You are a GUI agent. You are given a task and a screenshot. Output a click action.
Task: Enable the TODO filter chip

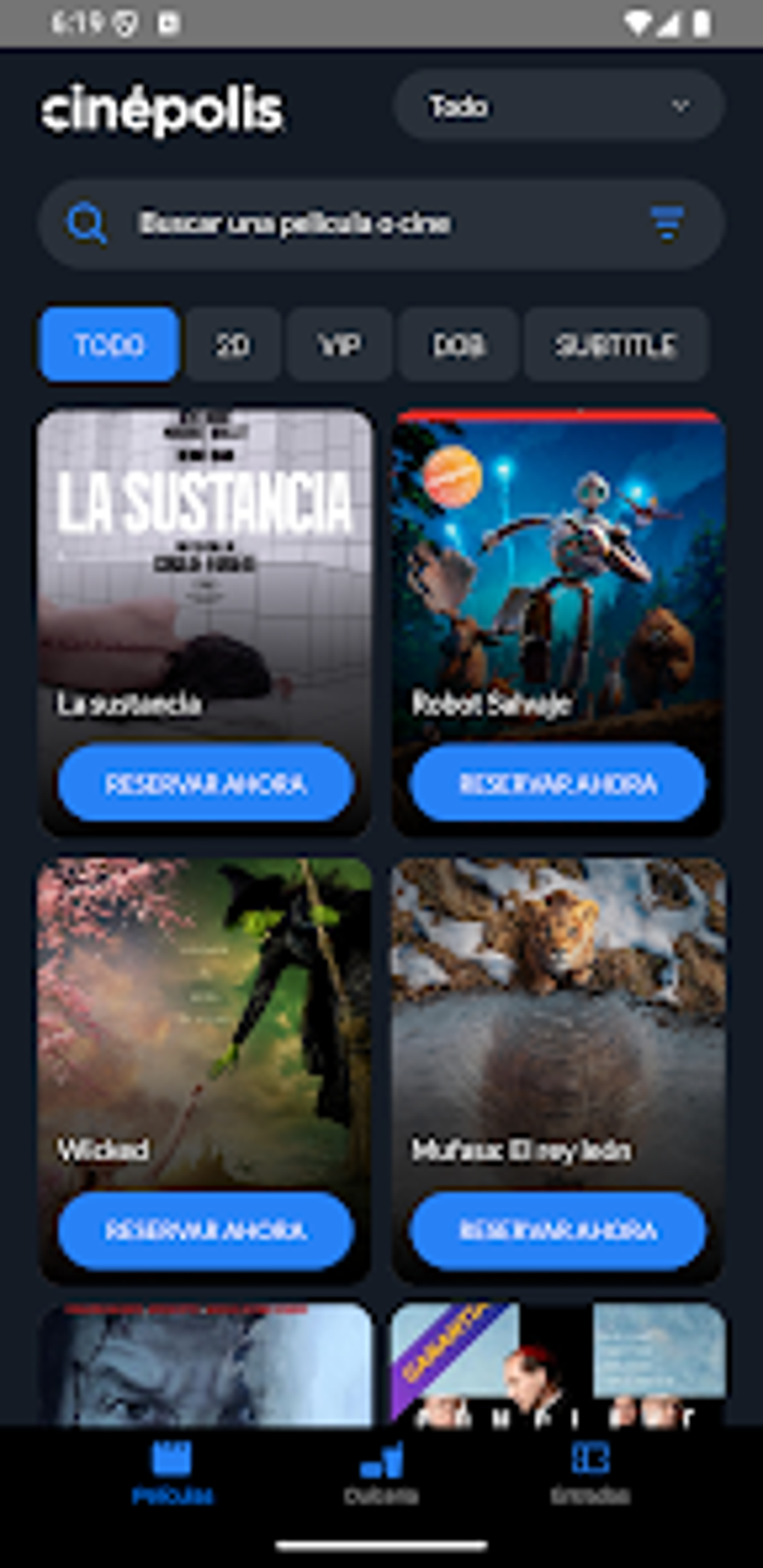108,345
